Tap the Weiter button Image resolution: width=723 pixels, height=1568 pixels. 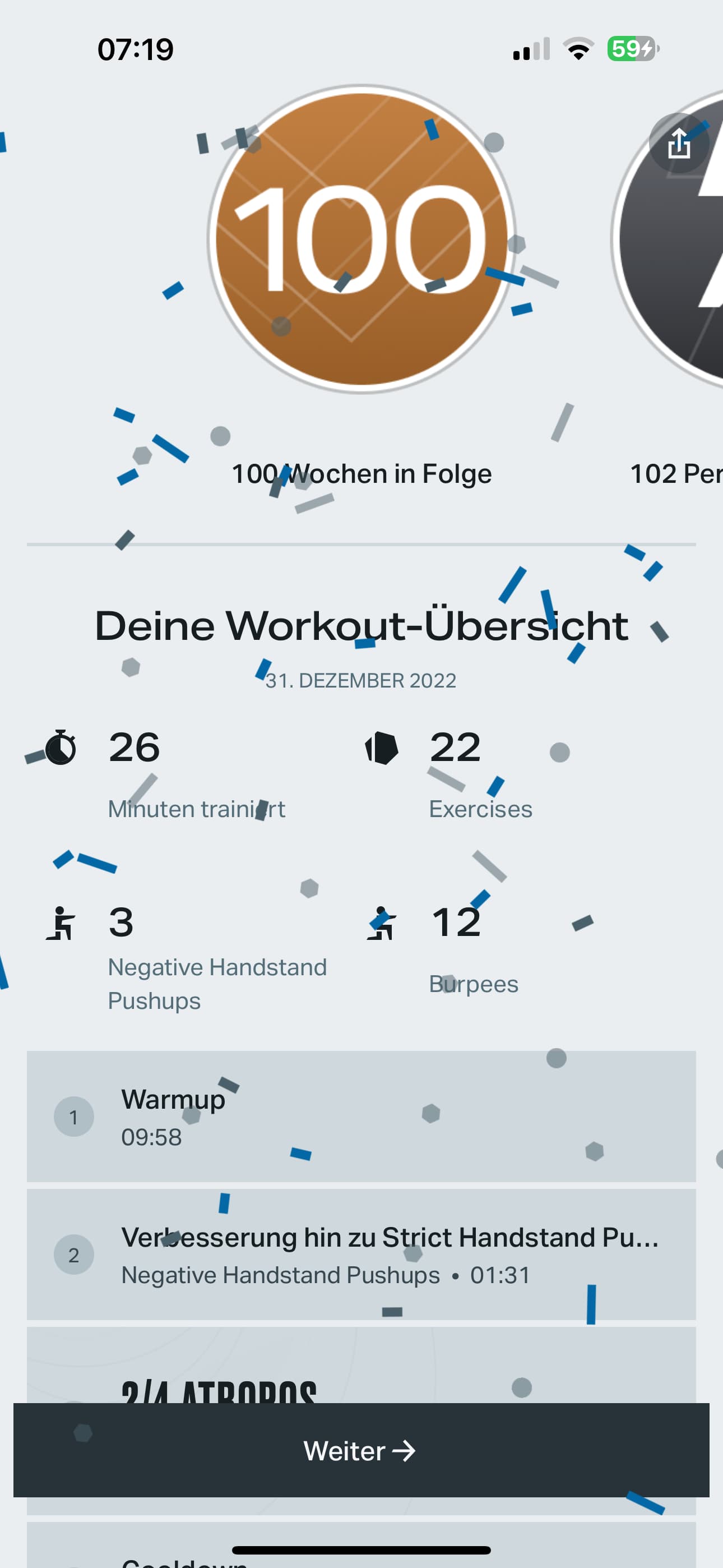tap(361, 1451)
